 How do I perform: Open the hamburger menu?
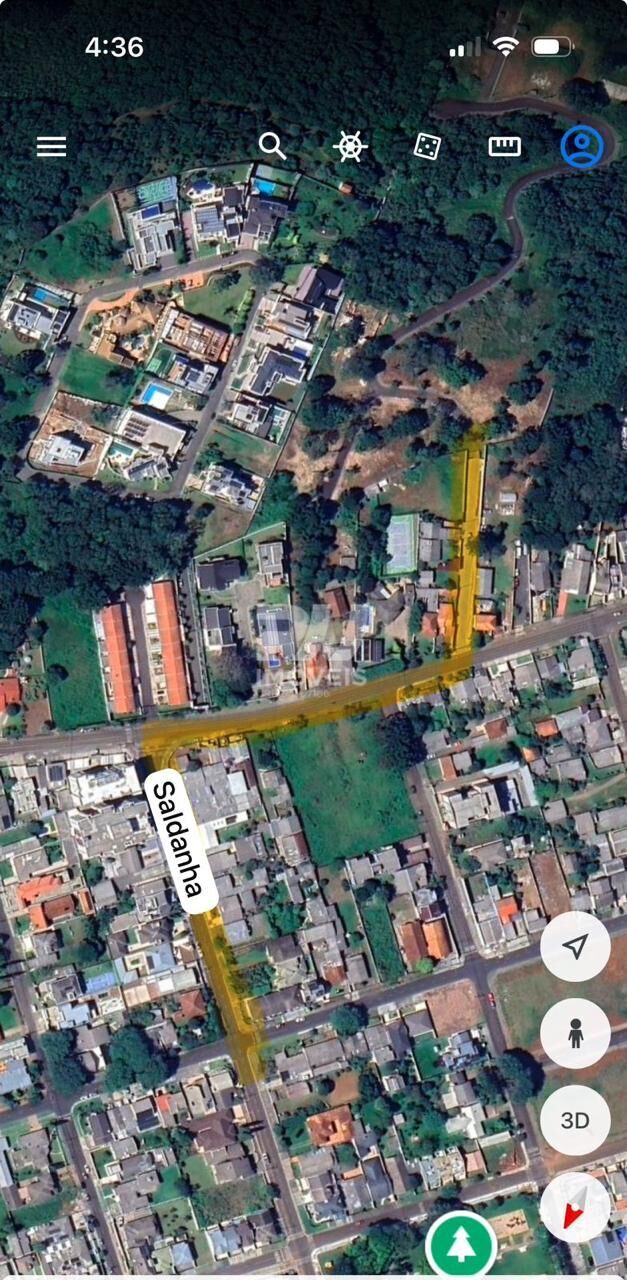51,147
